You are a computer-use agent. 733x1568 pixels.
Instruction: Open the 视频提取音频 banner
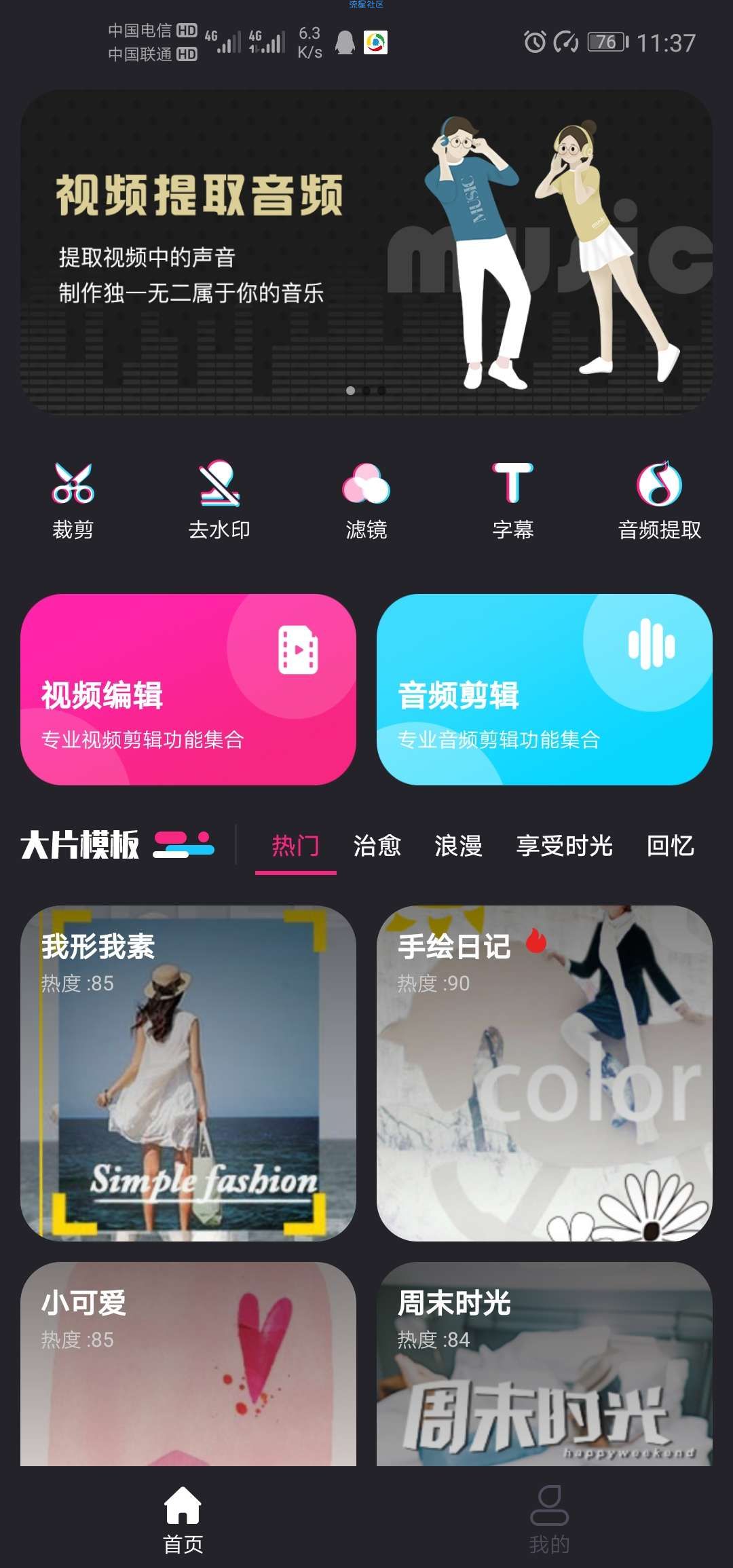point(366,251)
